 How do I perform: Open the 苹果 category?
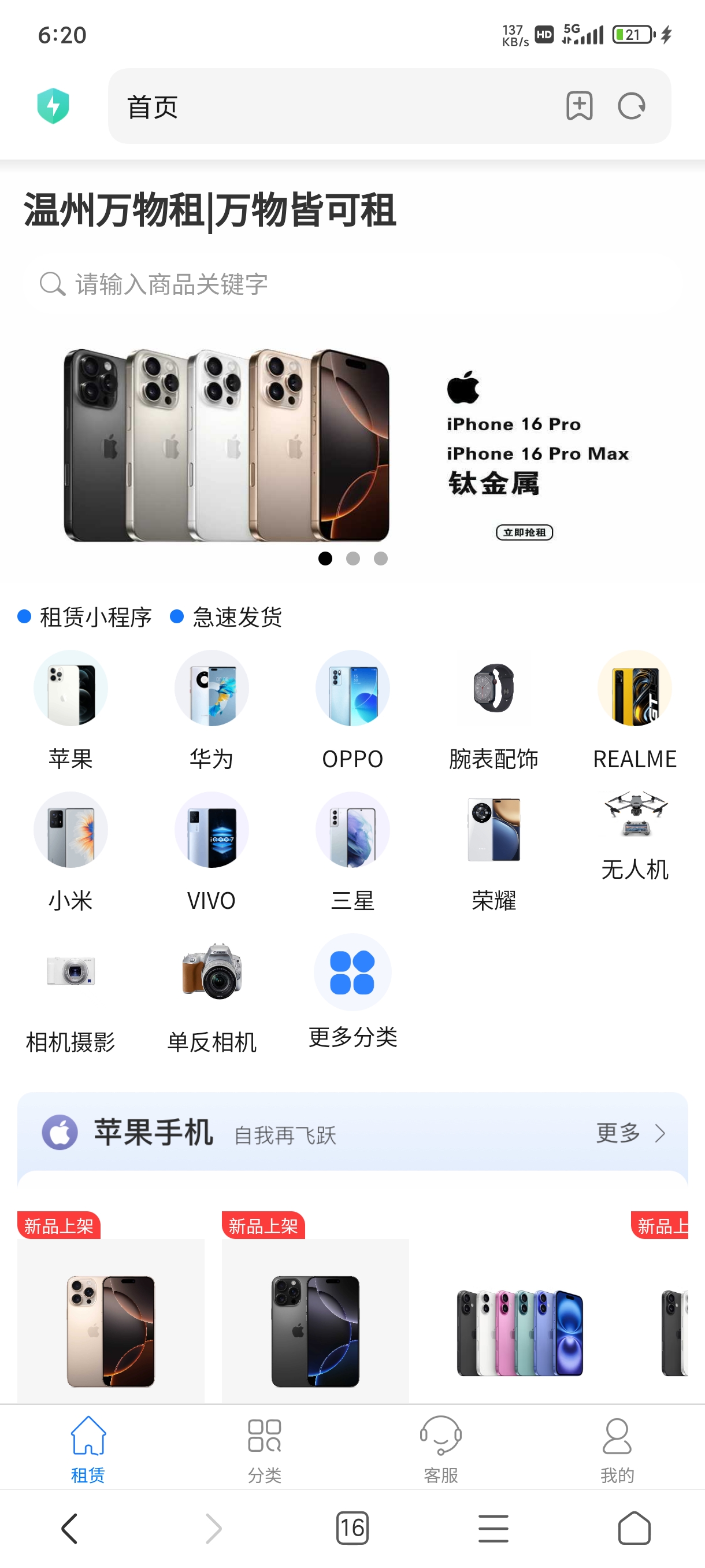pos(70,711)
